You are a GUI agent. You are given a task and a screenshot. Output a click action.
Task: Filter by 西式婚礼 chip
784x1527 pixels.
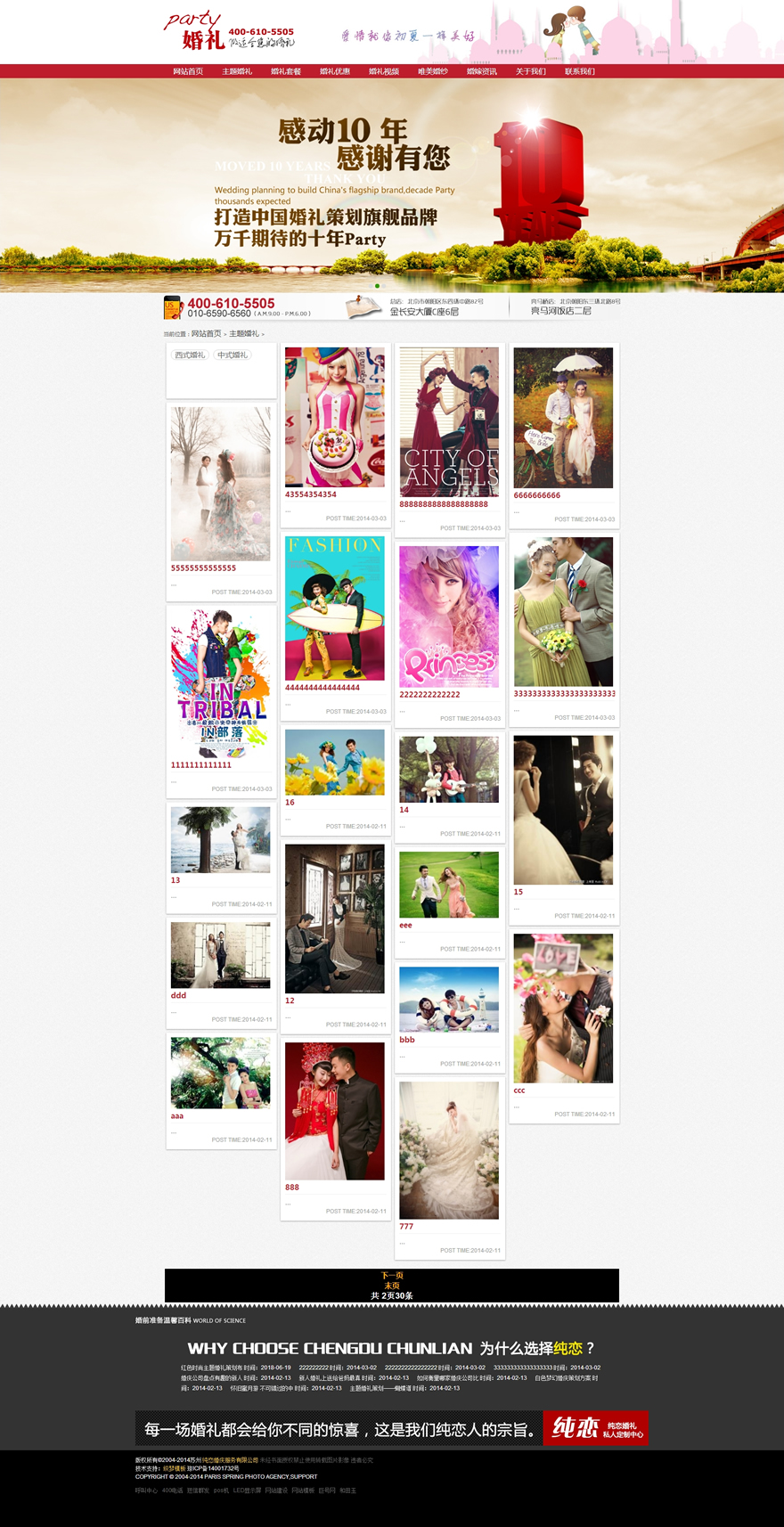tap(190, 355)
